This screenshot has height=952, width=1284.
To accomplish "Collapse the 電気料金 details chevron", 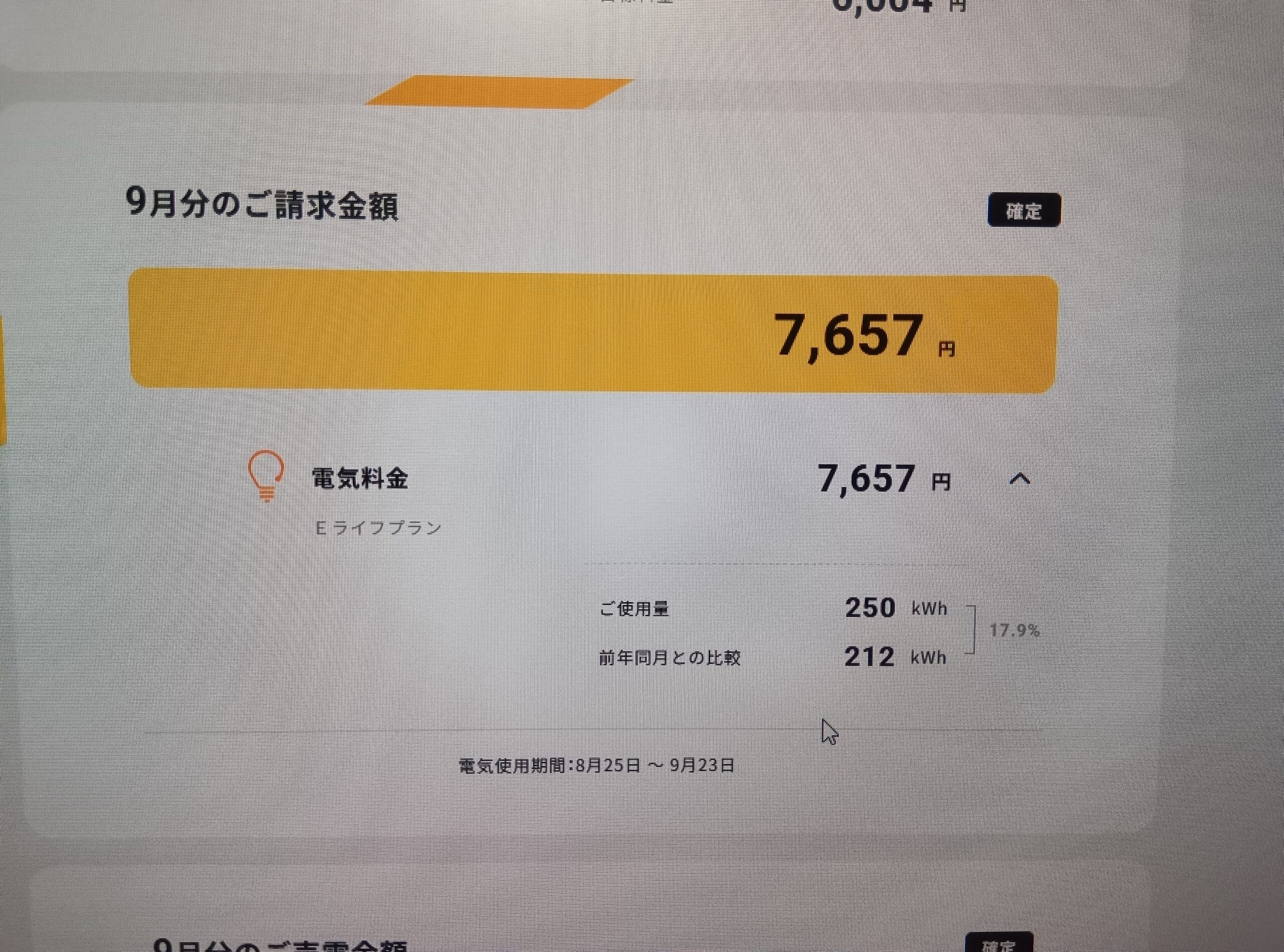I will point(1020,480).
